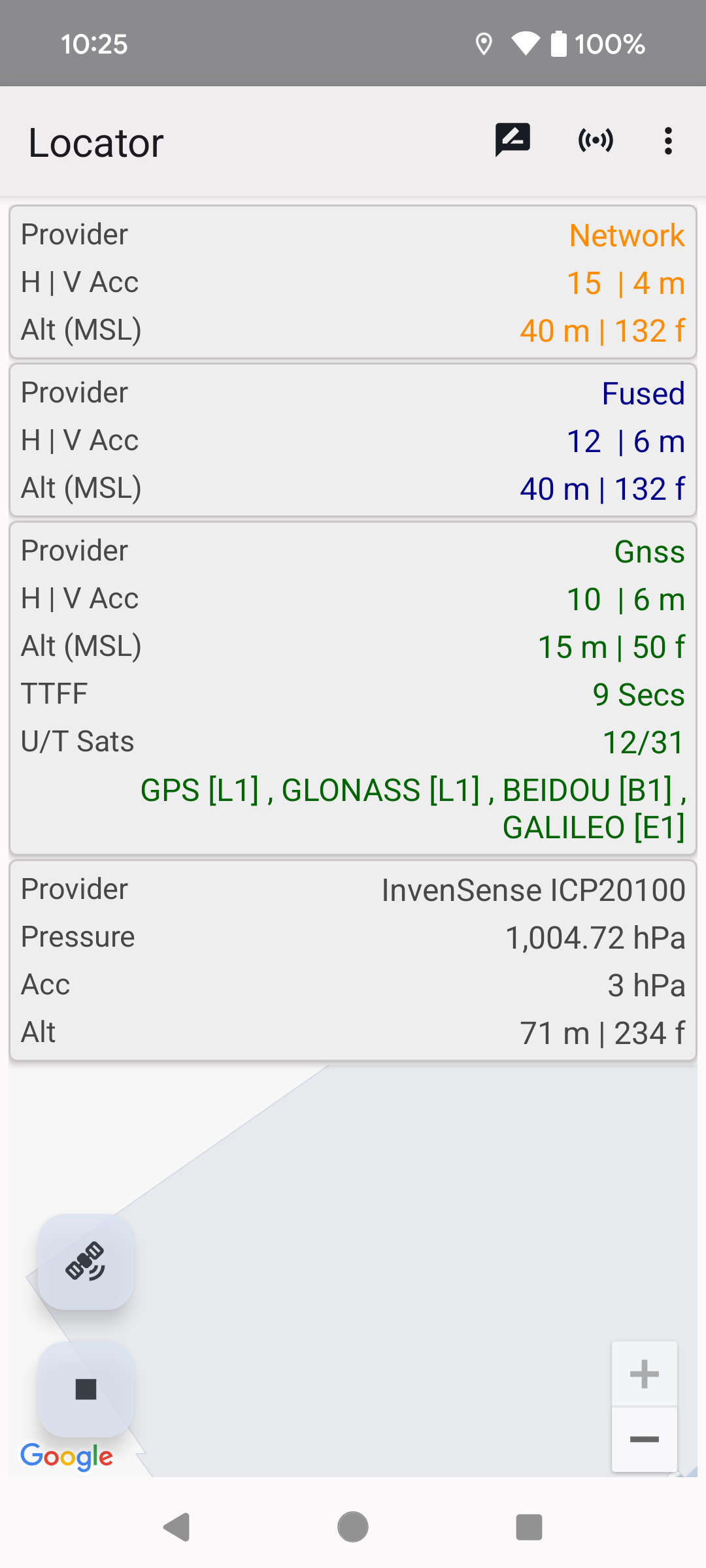Zoom in on the map
706x1568 pixels.
[x=644, y=1373]
